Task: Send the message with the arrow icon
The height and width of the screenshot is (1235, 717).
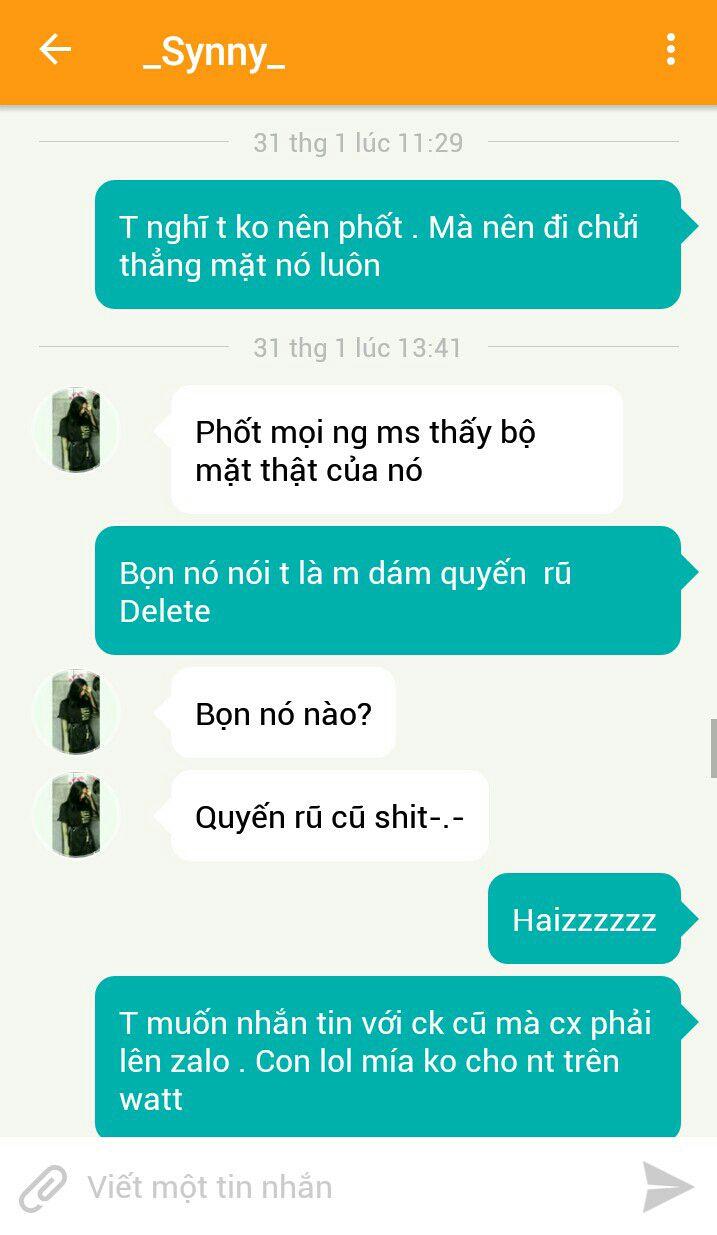Action: click(x=667, y=1187)
